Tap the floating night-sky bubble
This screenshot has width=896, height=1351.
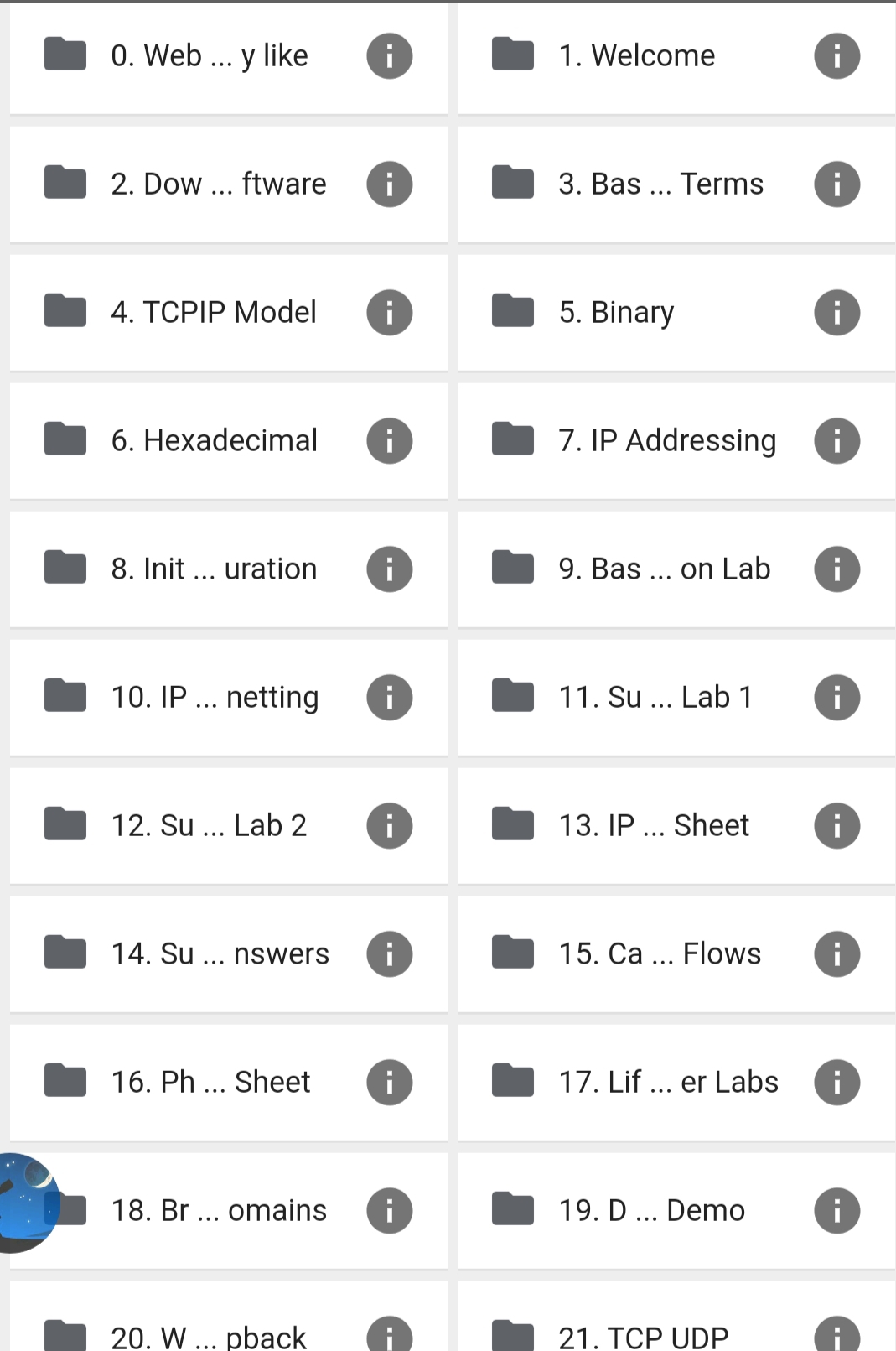(x=25, y=1203)
